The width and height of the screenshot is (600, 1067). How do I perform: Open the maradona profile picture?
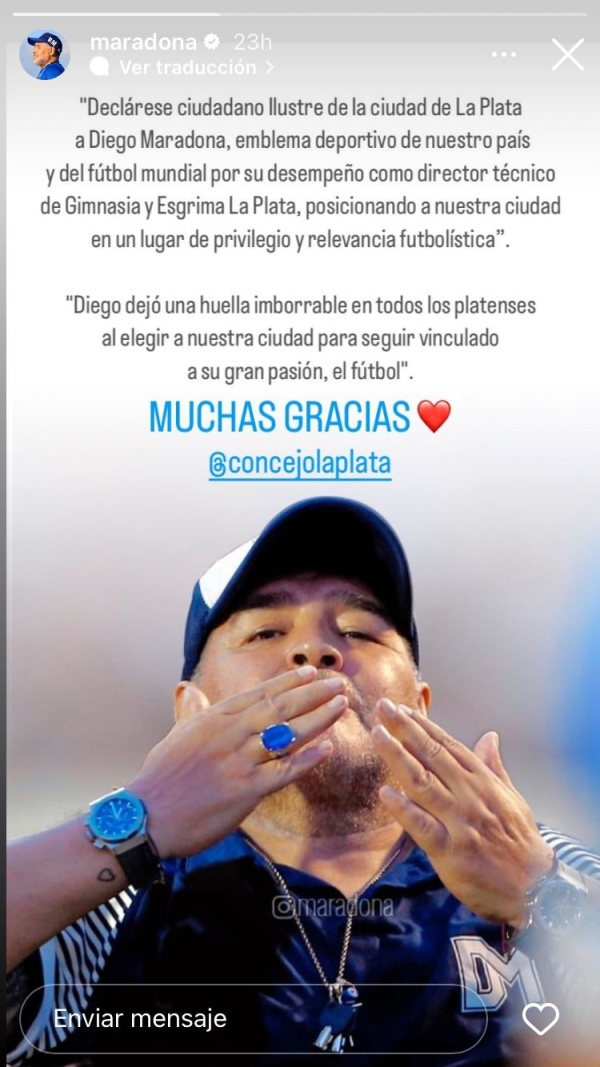[x=45, y=55]
